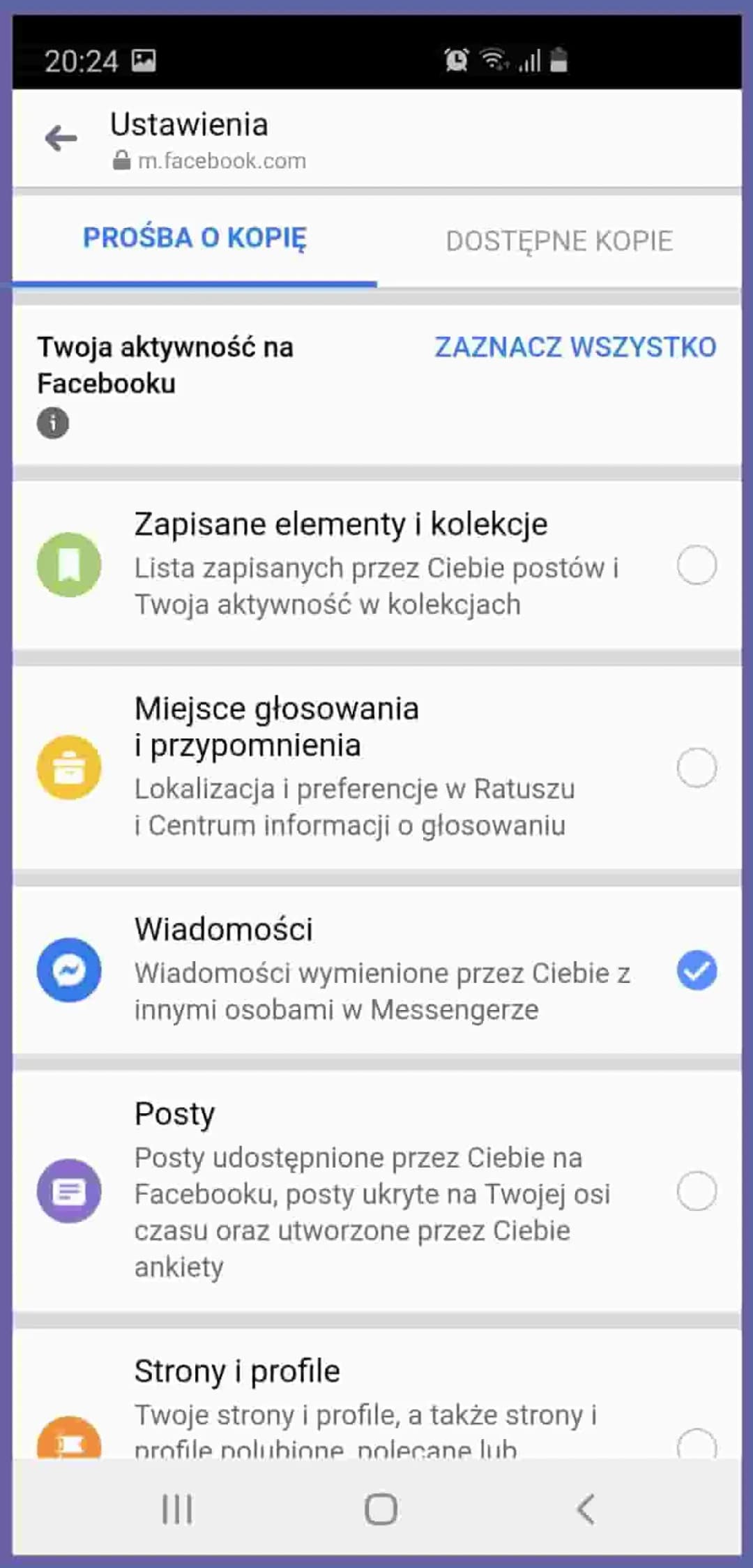Screen dimensions: 753x1568
Task: Click the yellow voting ballot box icon
Action: [68, 765]
